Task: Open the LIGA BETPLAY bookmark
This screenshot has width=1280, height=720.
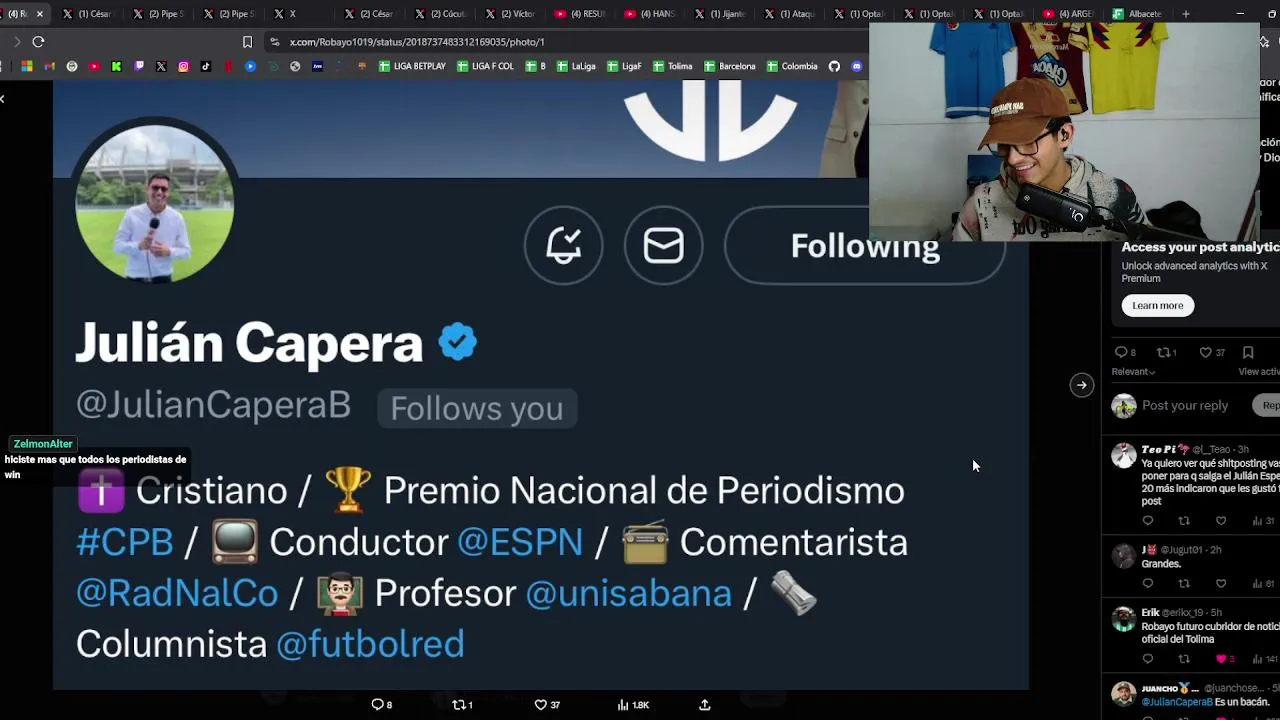Action: point(412,66)
